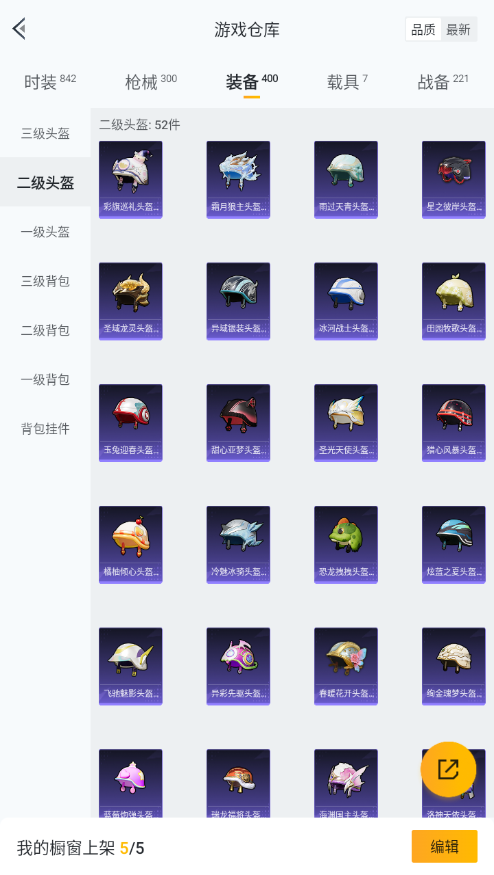Open the 恐龙拽拽头盔 card
494x875 pixels.
click(346, 545)
